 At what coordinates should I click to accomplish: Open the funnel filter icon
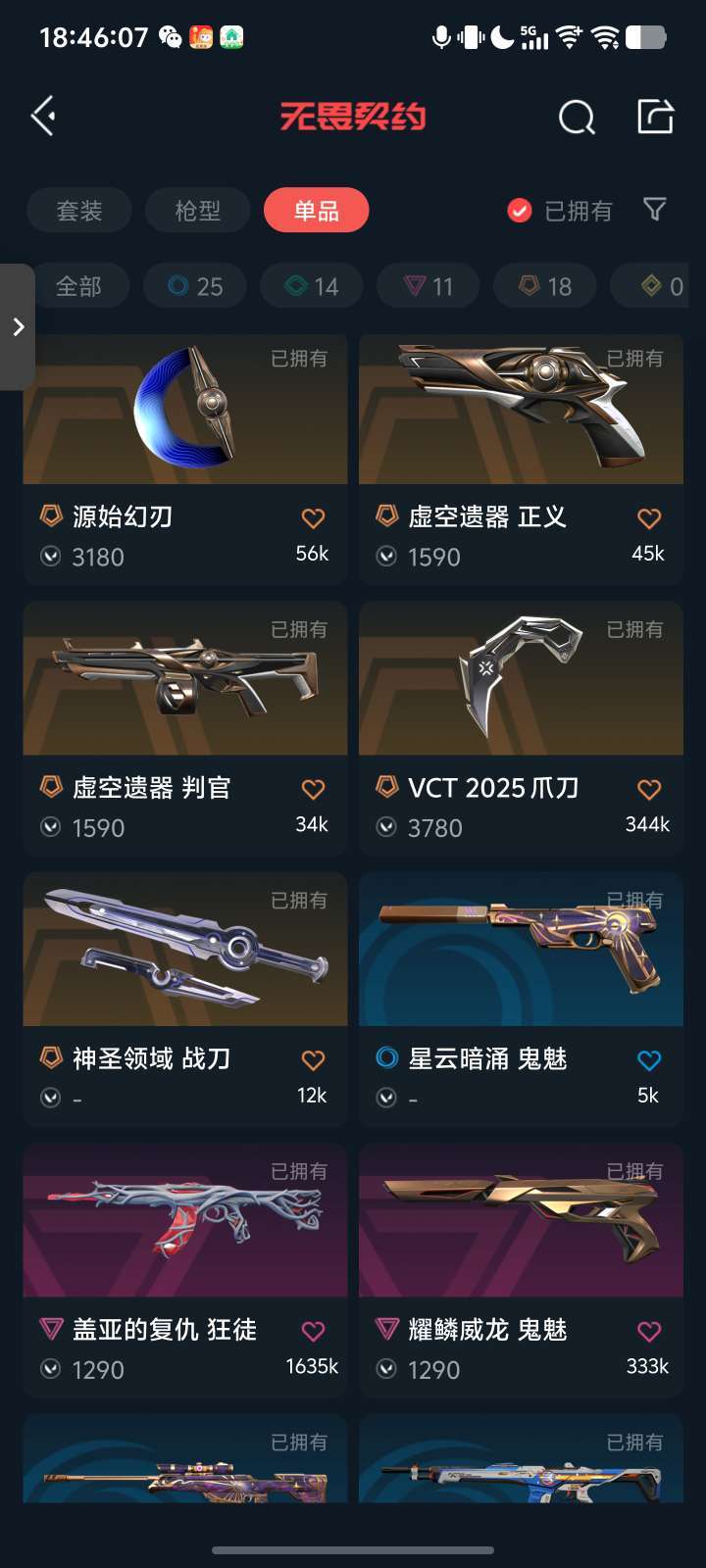pyautogui.click(x=654, y=210)
